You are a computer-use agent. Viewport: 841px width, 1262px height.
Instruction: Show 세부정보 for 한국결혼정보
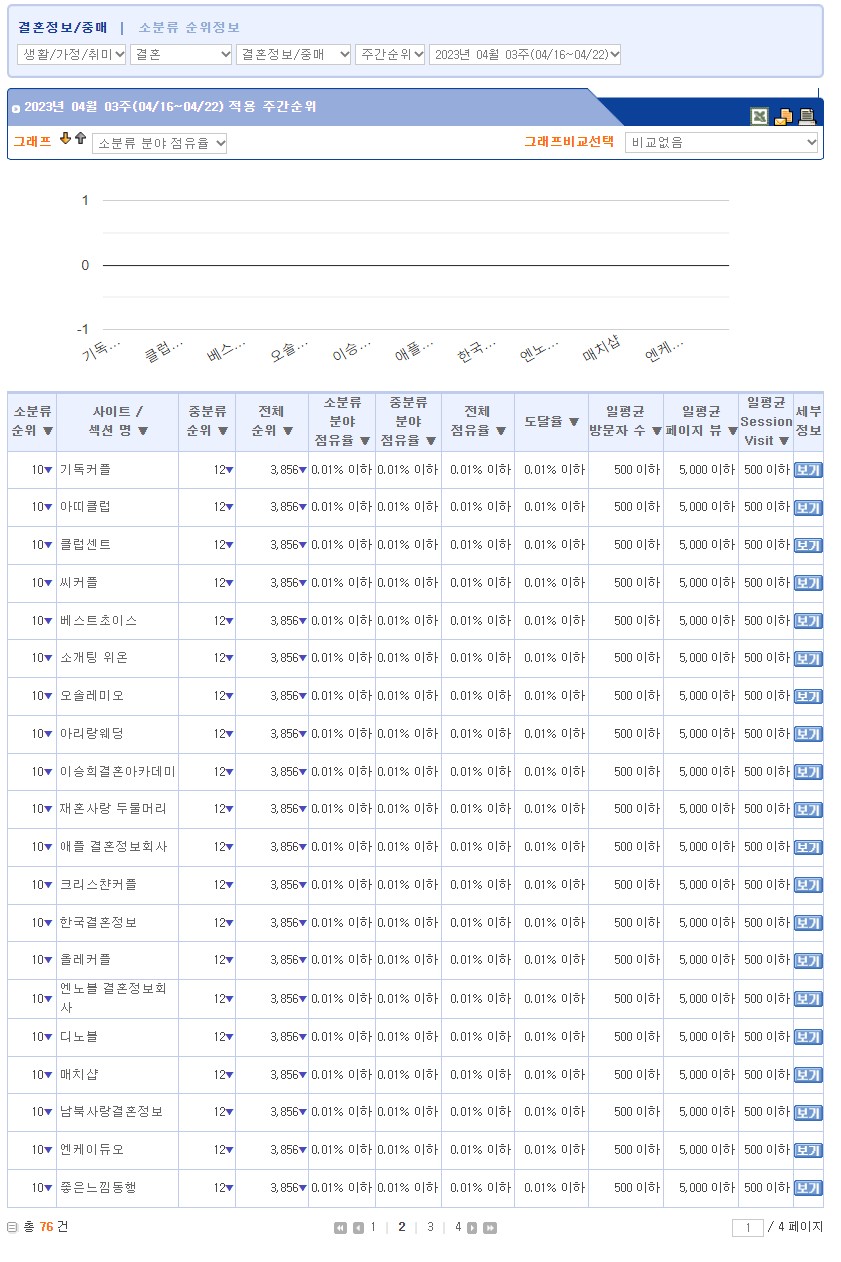pyautogui.click(x=808, y=923)
